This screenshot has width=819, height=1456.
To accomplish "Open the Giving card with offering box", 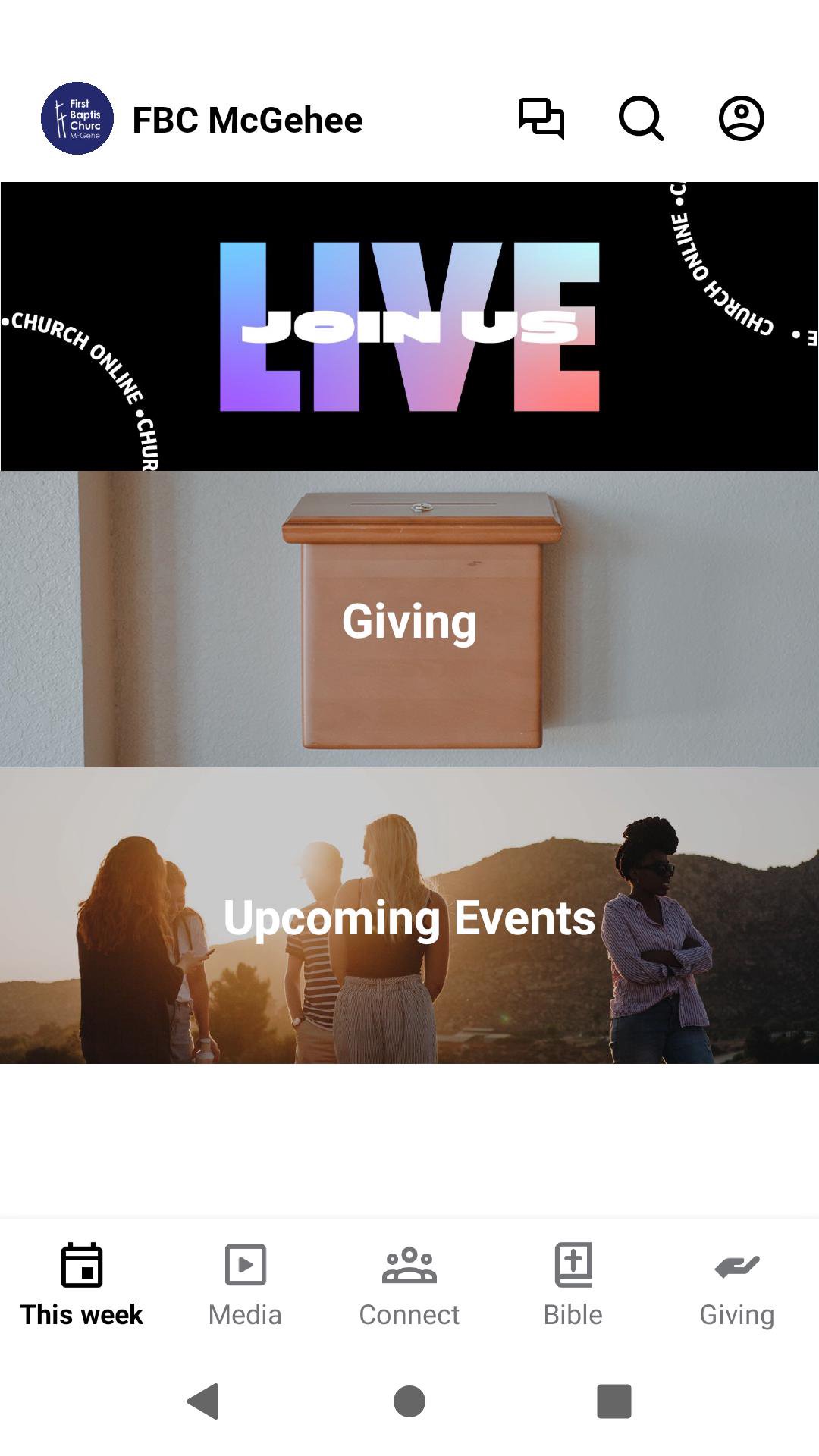I will pyautogui.click(x=409, y=620).
